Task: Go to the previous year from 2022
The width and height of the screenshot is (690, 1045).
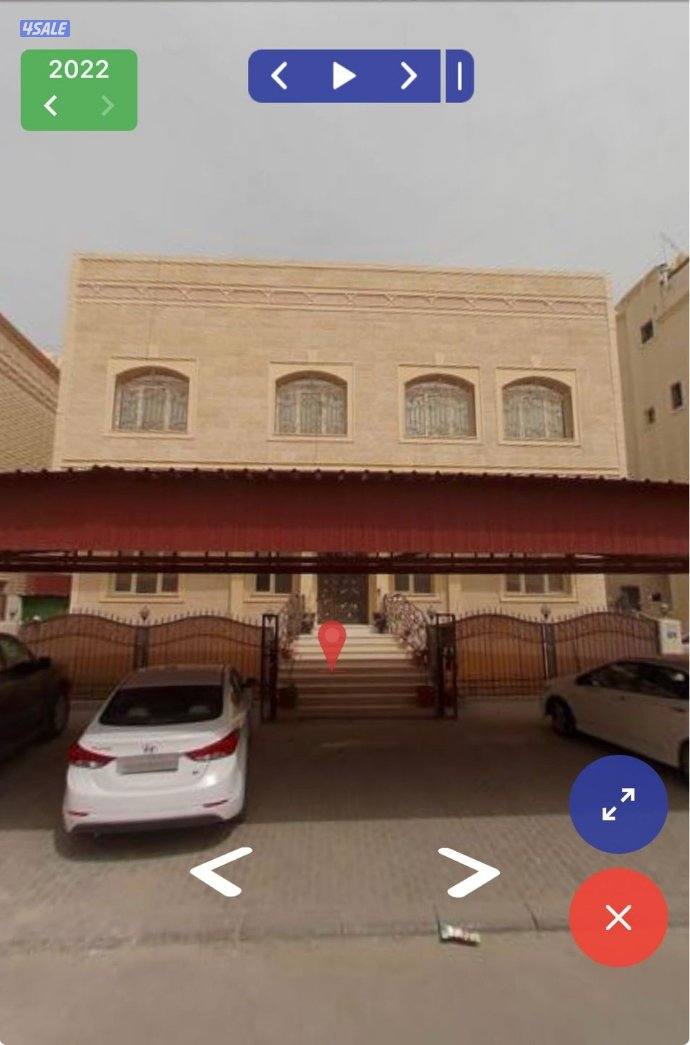Action: [x=51, y=105]
